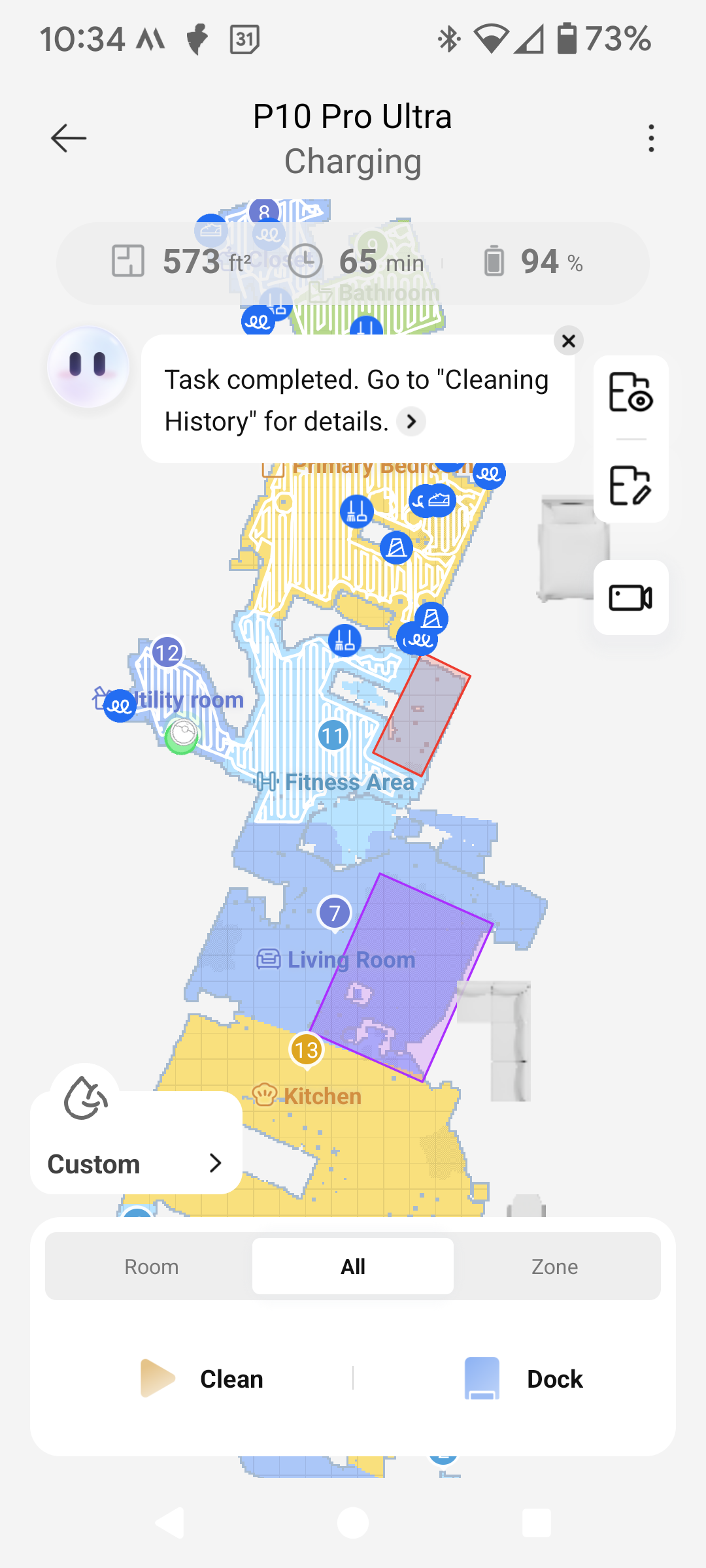Switch to the Zone tab
706x1568 pixels.
(554, 1266)
